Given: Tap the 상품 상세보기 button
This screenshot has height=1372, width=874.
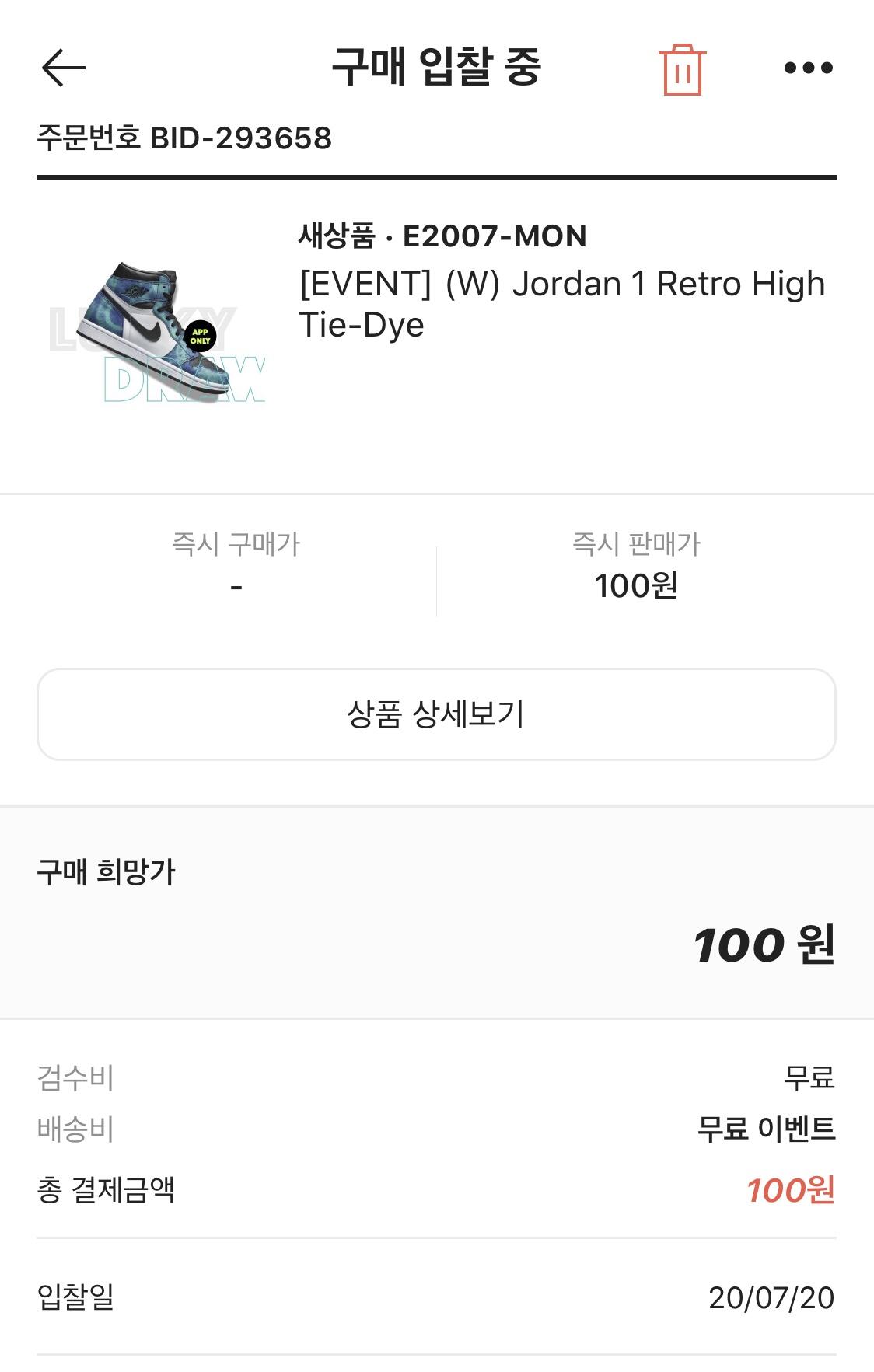Looking at the screenshot, I should point(436,714).
